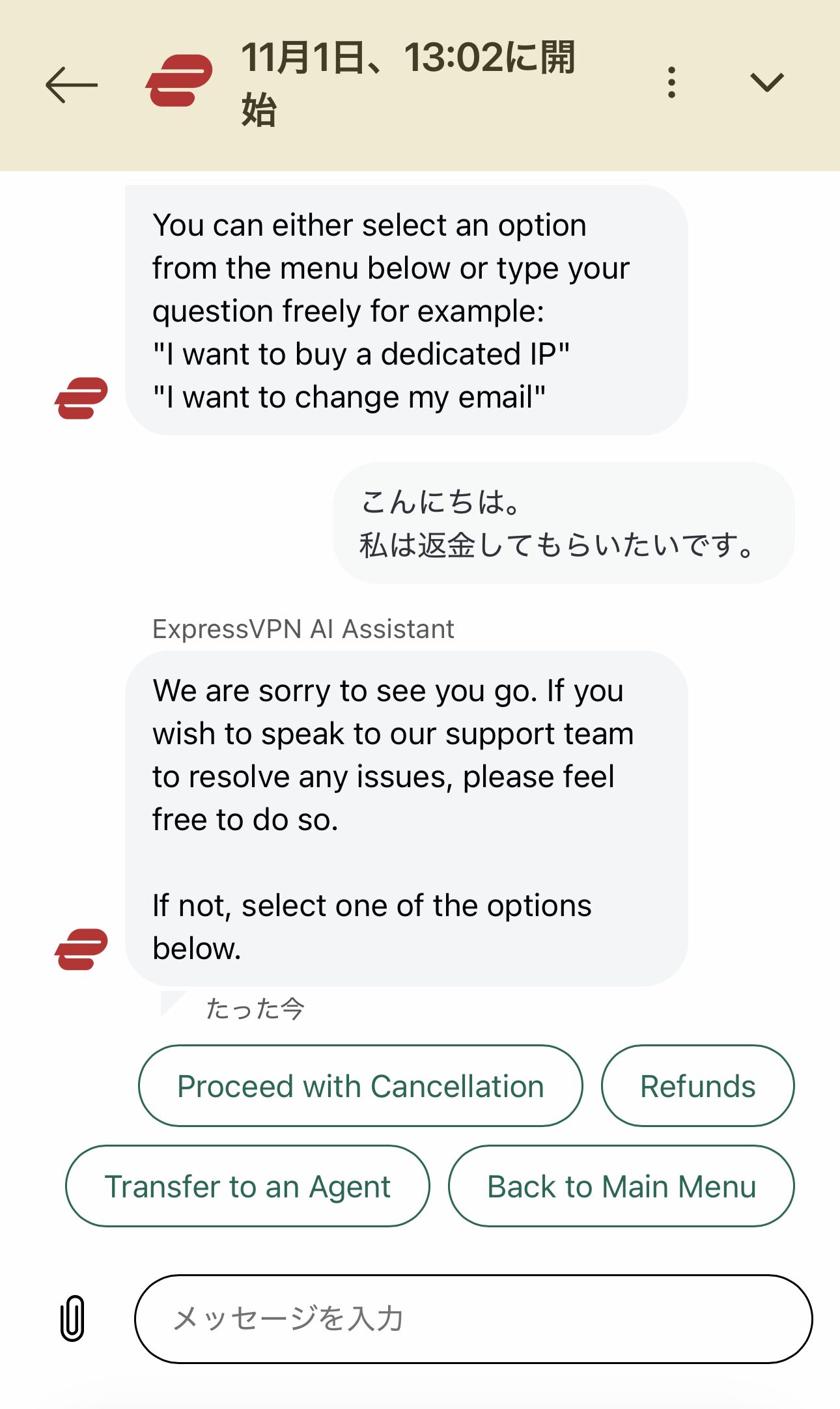The width and height of the screenshot is (840, 1409).
Task: Return via Back to Main Menu
Action: [621, 1186]
